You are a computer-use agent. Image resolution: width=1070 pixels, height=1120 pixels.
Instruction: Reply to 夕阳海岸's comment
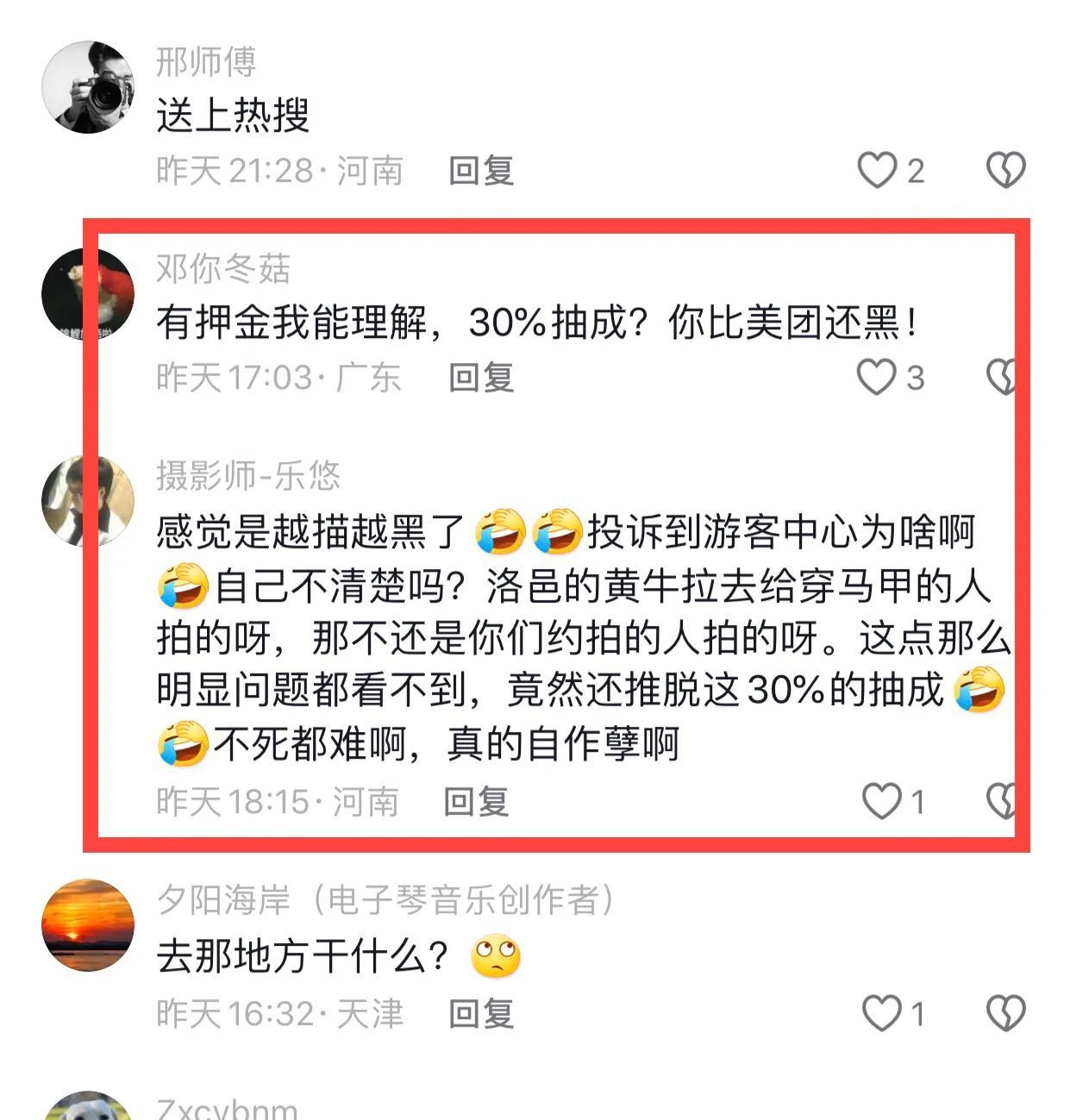(481, 1014)
